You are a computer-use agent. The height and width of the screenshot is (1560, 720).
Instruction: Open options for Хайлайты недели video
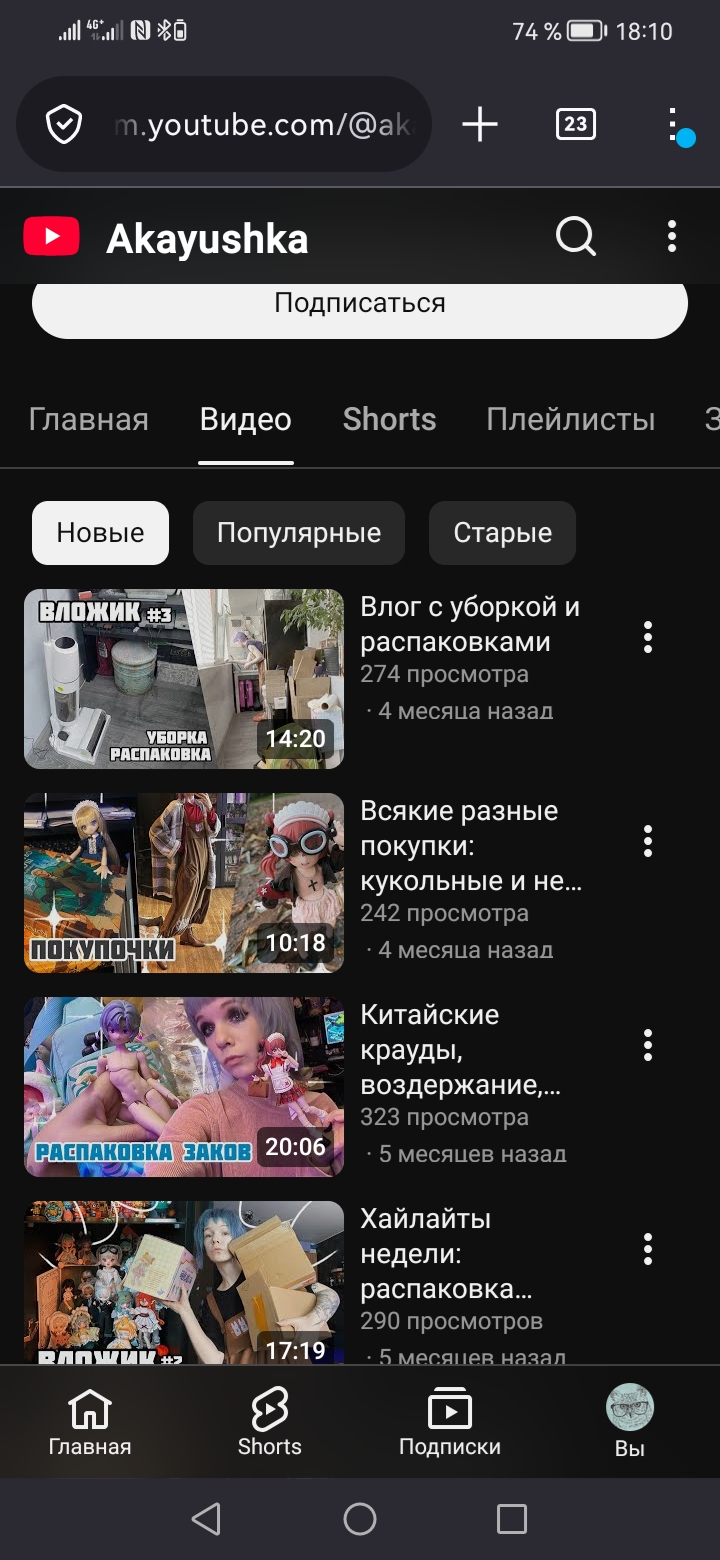coord(648,1249)
